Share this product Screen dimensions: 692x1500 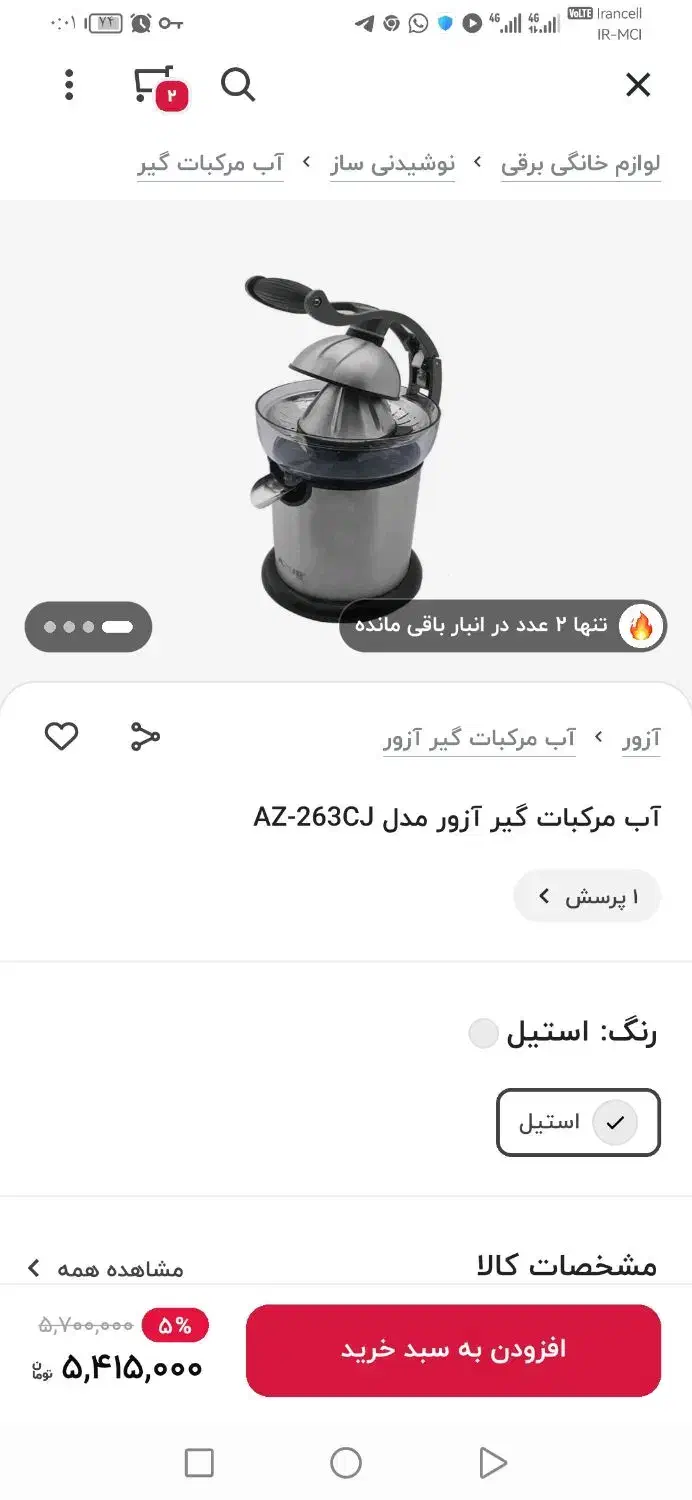145,737
